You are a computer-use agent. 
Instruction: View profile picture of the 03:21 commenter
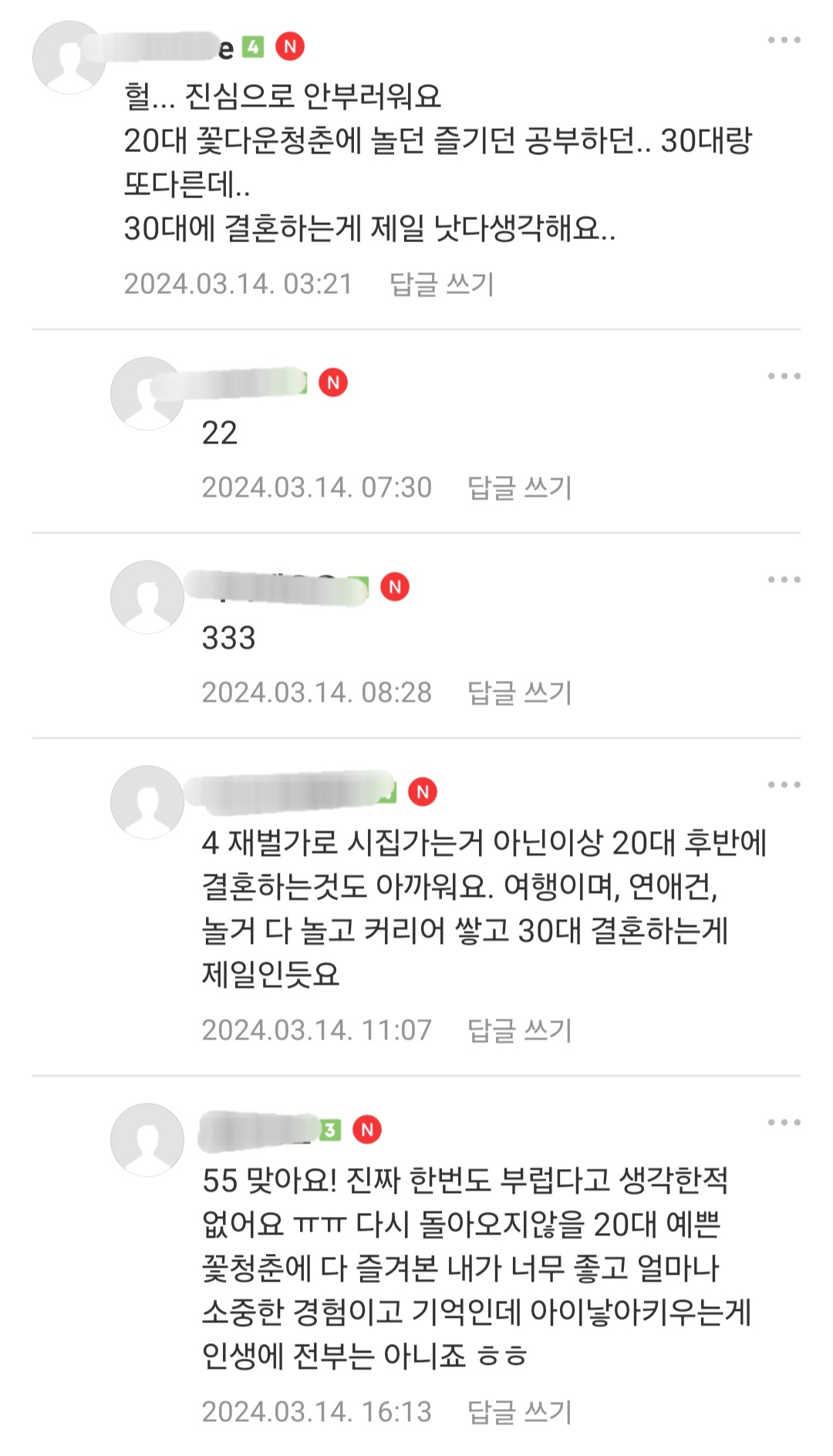point(68,59)
